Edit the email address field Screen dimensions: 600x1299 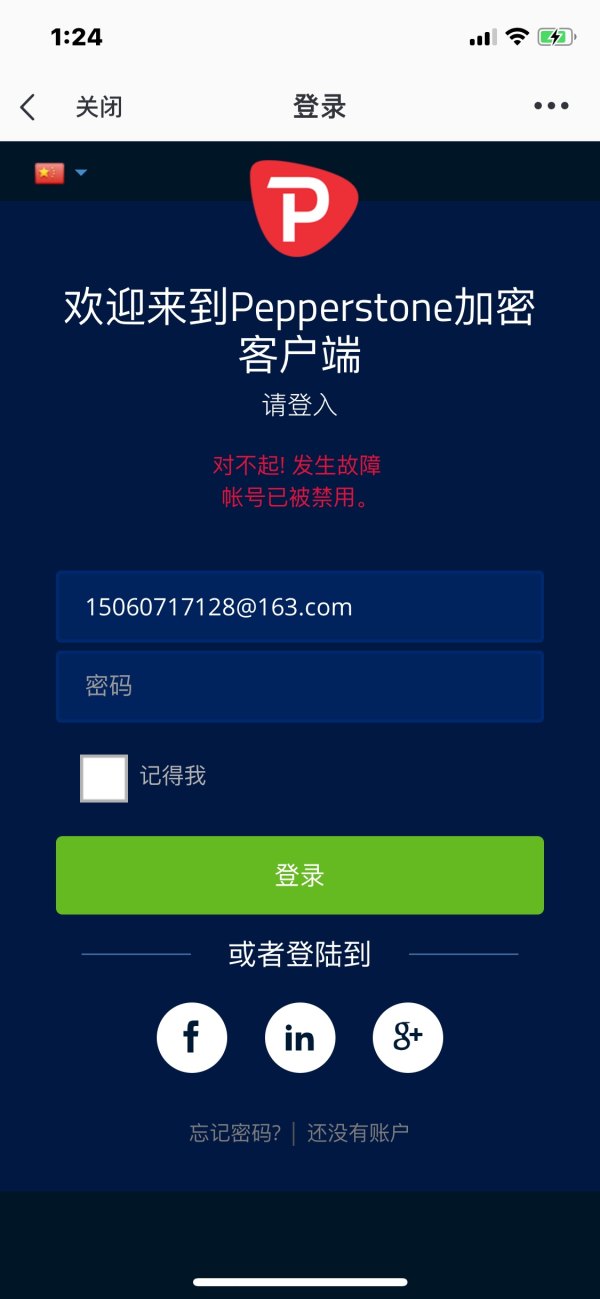[x=300, y=607]
